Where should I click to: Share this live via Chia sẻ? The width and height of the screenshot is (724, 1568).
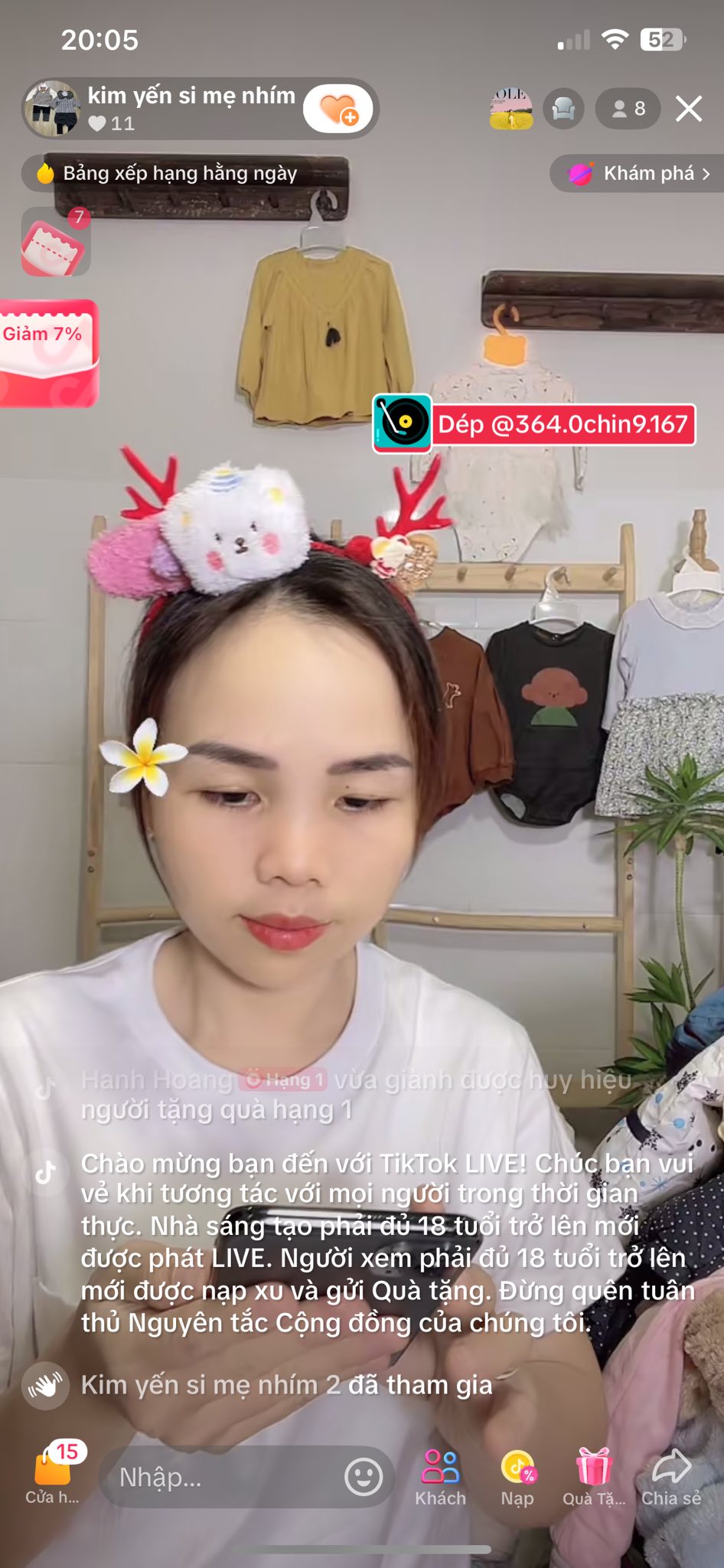(671, 1477)
